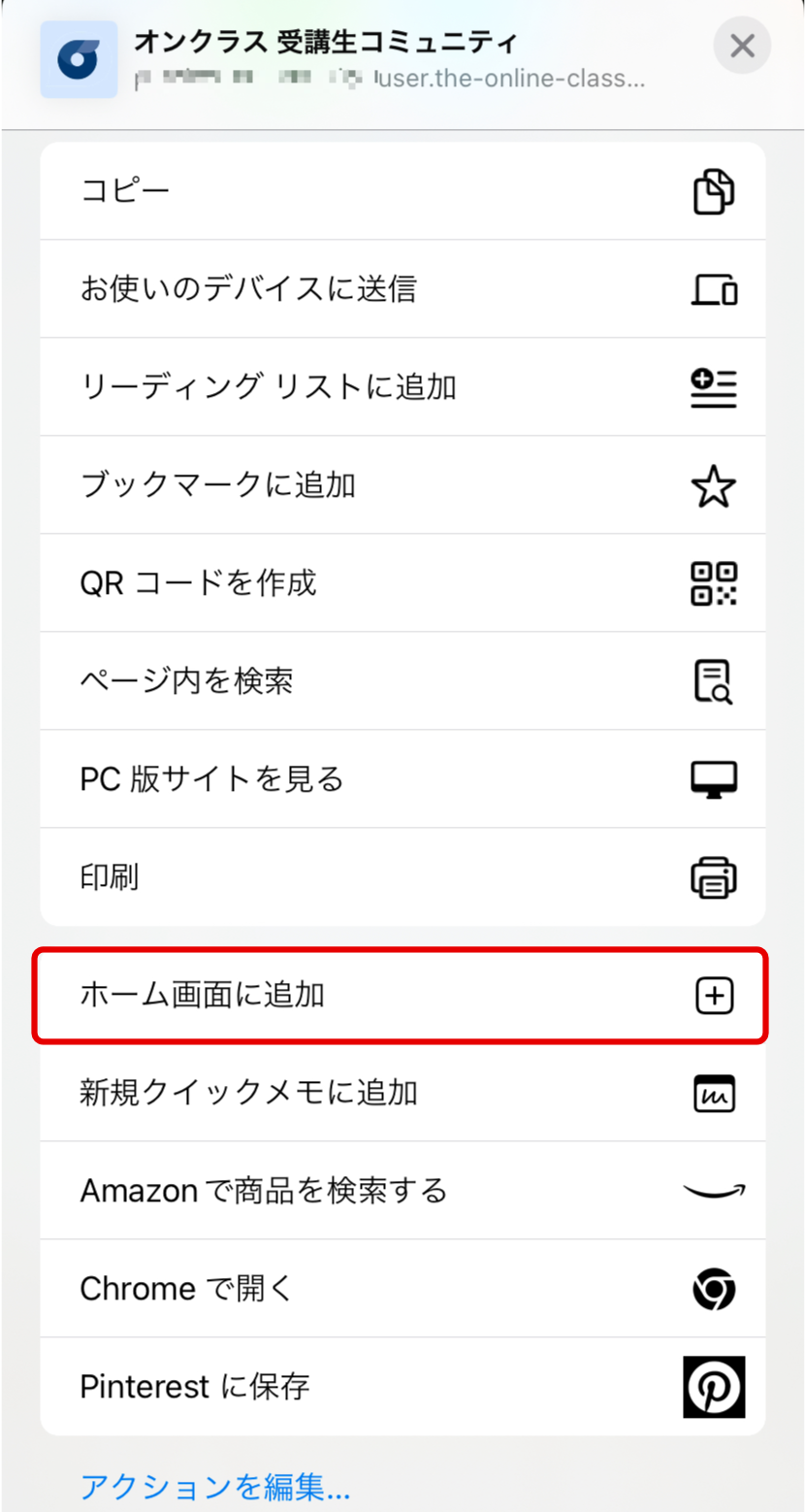
Task: Add page to リーディング リスト
Action: click(402, 387)
